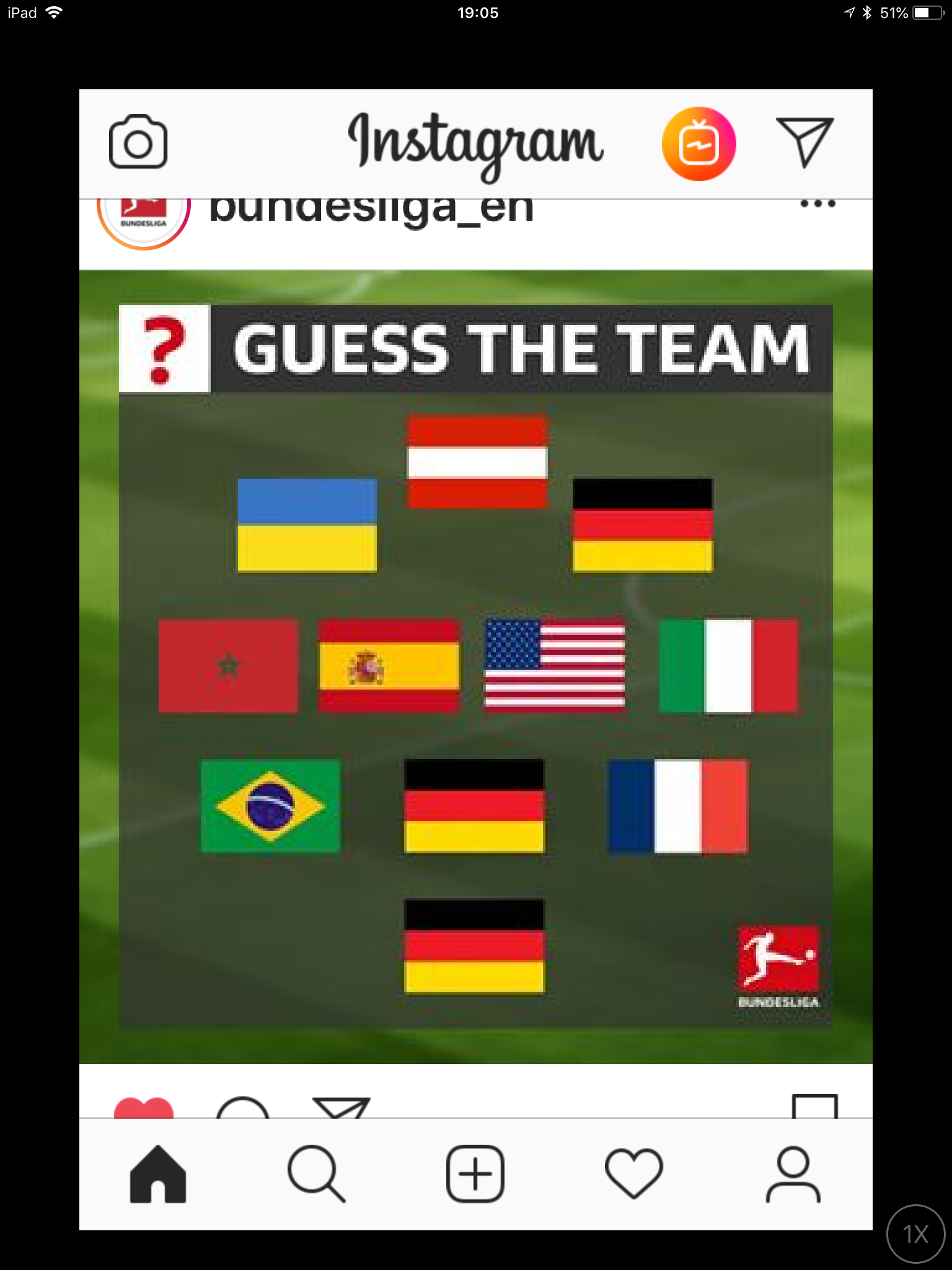Open the Activity heart tab
The width and height of the screenshot is (952, 1270).
pos(633,1174)
